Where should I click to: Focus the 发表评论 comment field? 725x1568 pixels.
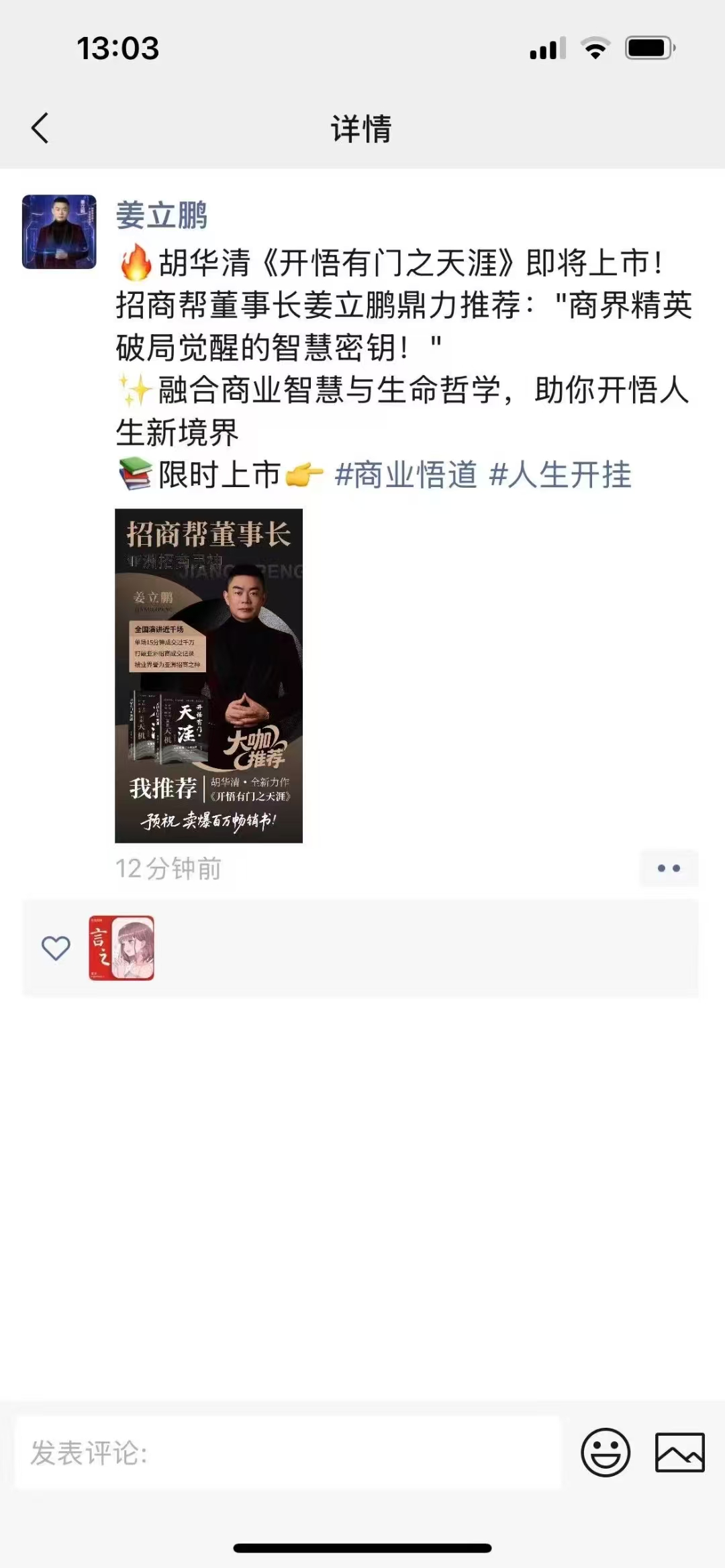pos(287,1453)
